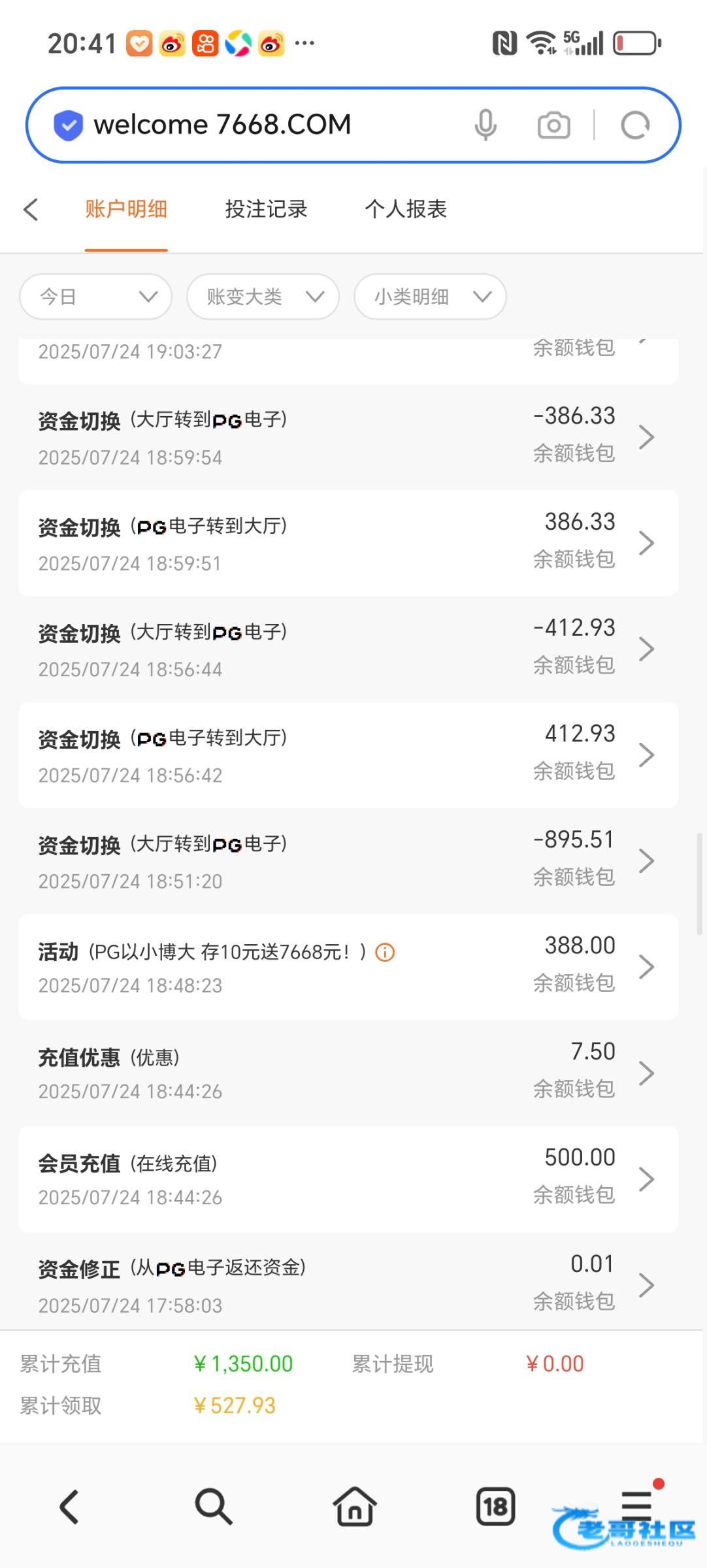Viewport: 707px width, 1568px height.
Task: Switch to the 投注记录 tab
Action: [x=266, y=210]
